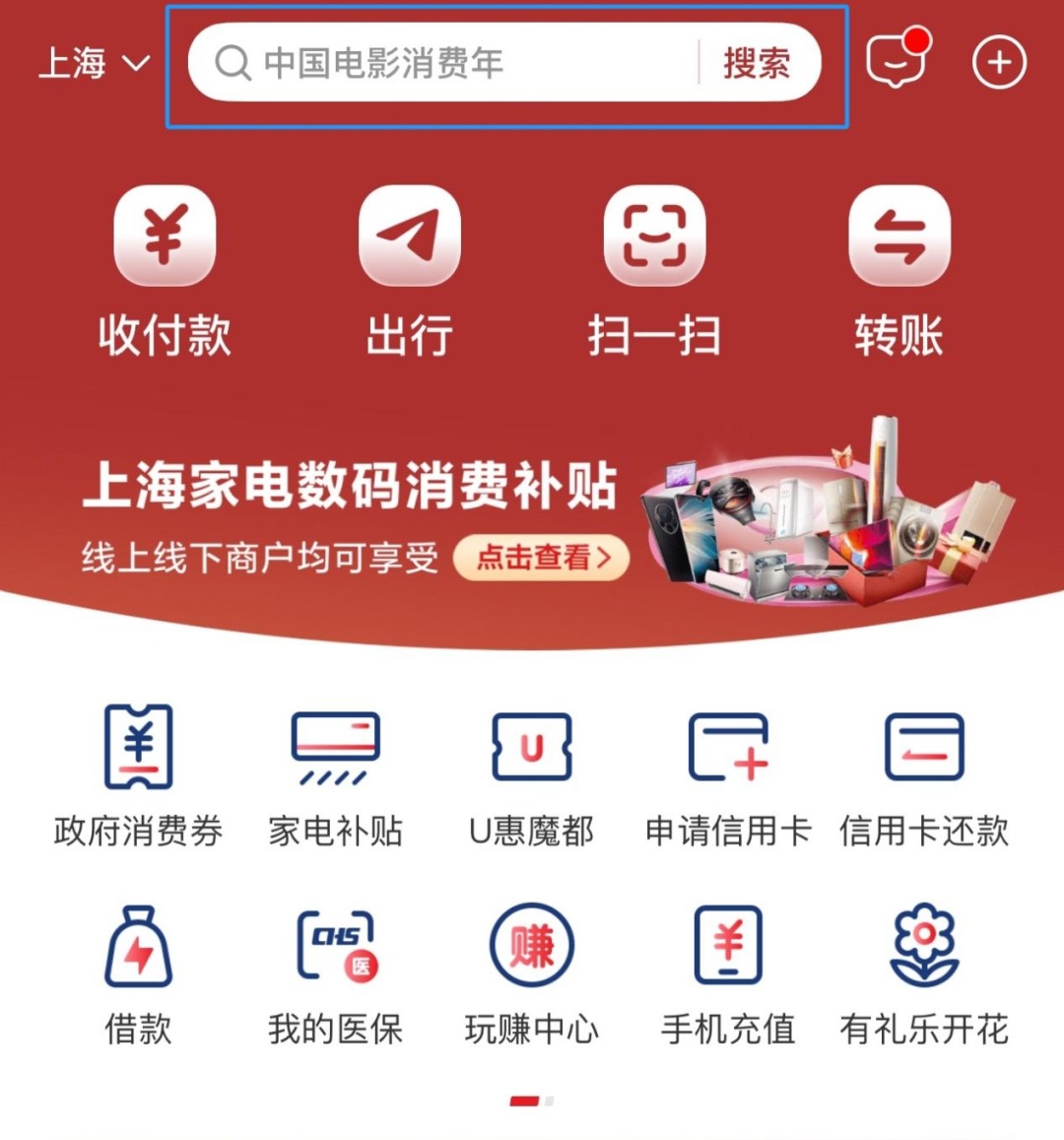This screenshot has width=1064, height=1140.
Task: Tap the plus icon at top right
Action: pos(998,62)
